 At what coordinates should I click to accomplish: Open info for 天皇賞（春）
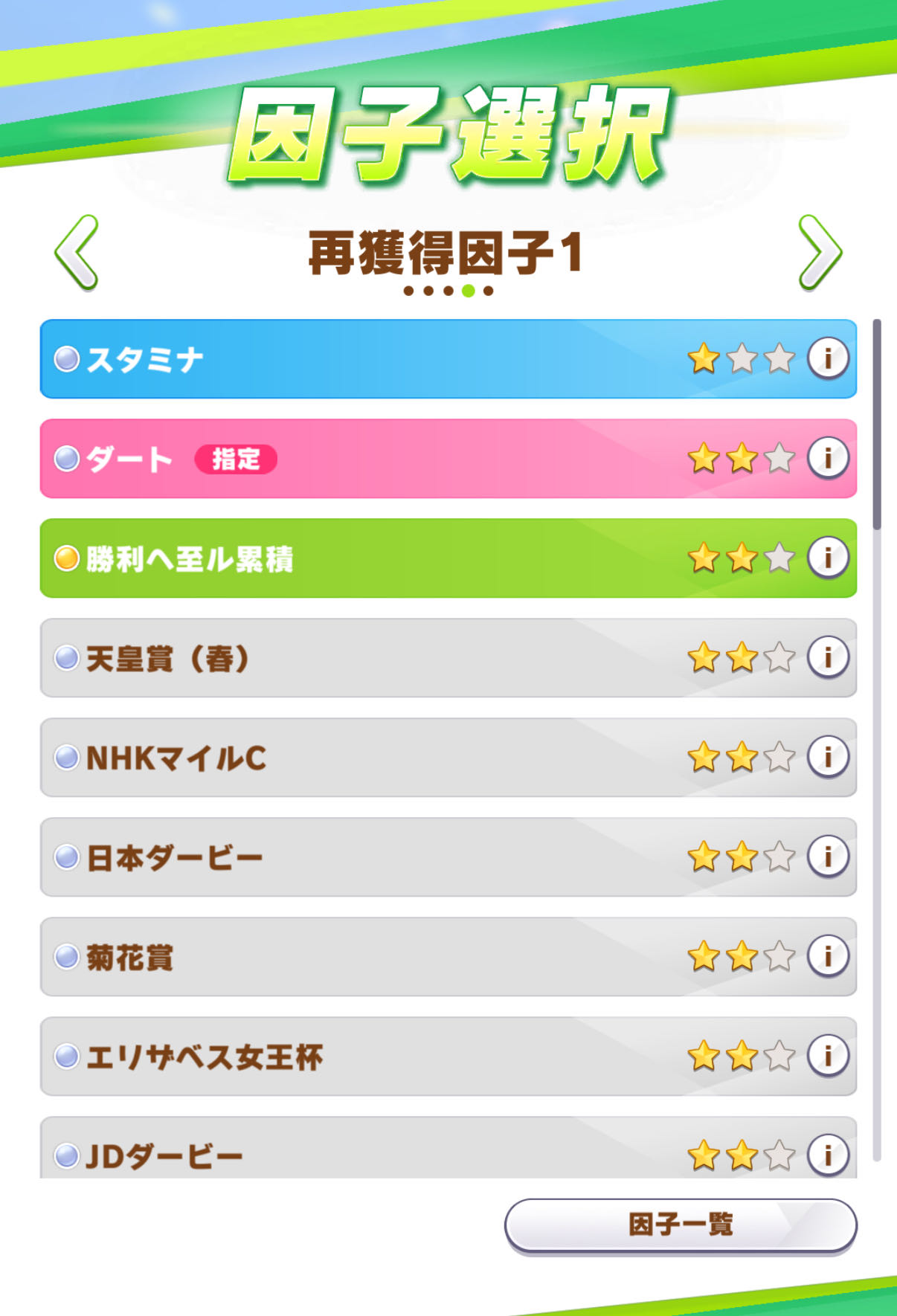(828, 657)
